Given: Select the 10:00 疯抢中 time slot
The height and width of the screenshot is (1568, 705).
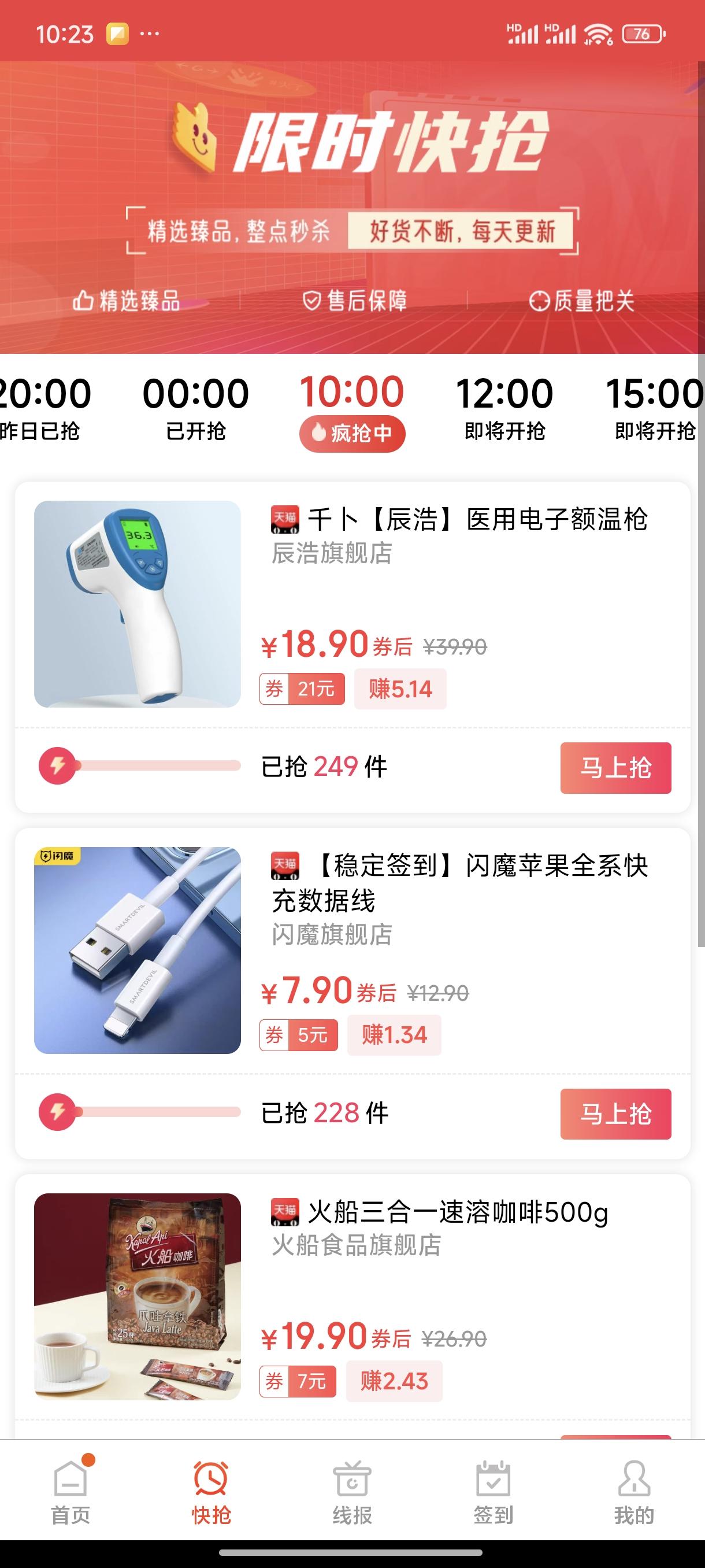Looking at the screenshot, I should (x=352, y=412).
